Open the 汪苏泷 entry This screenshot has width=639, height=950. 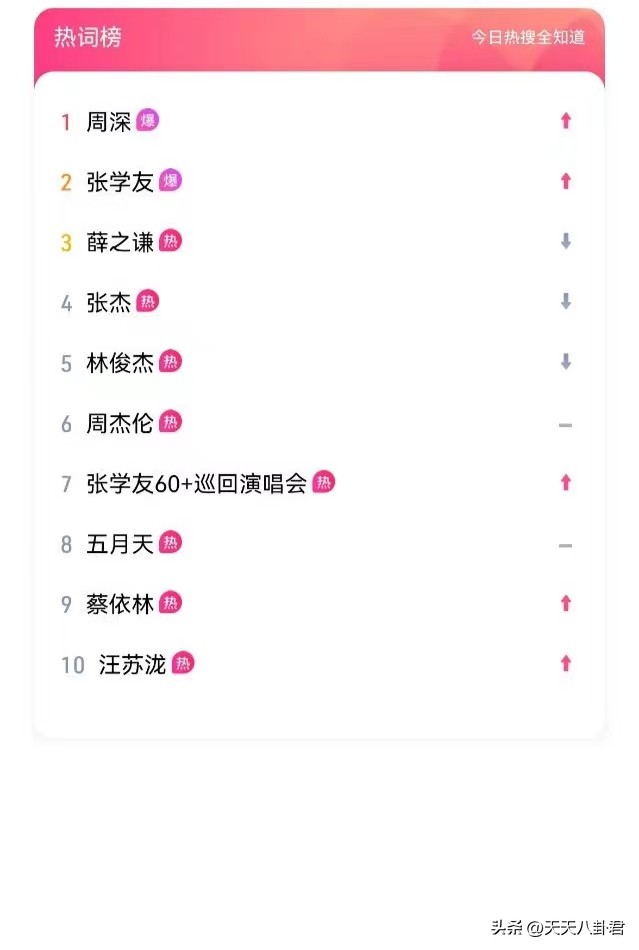(x=132, y=665)
